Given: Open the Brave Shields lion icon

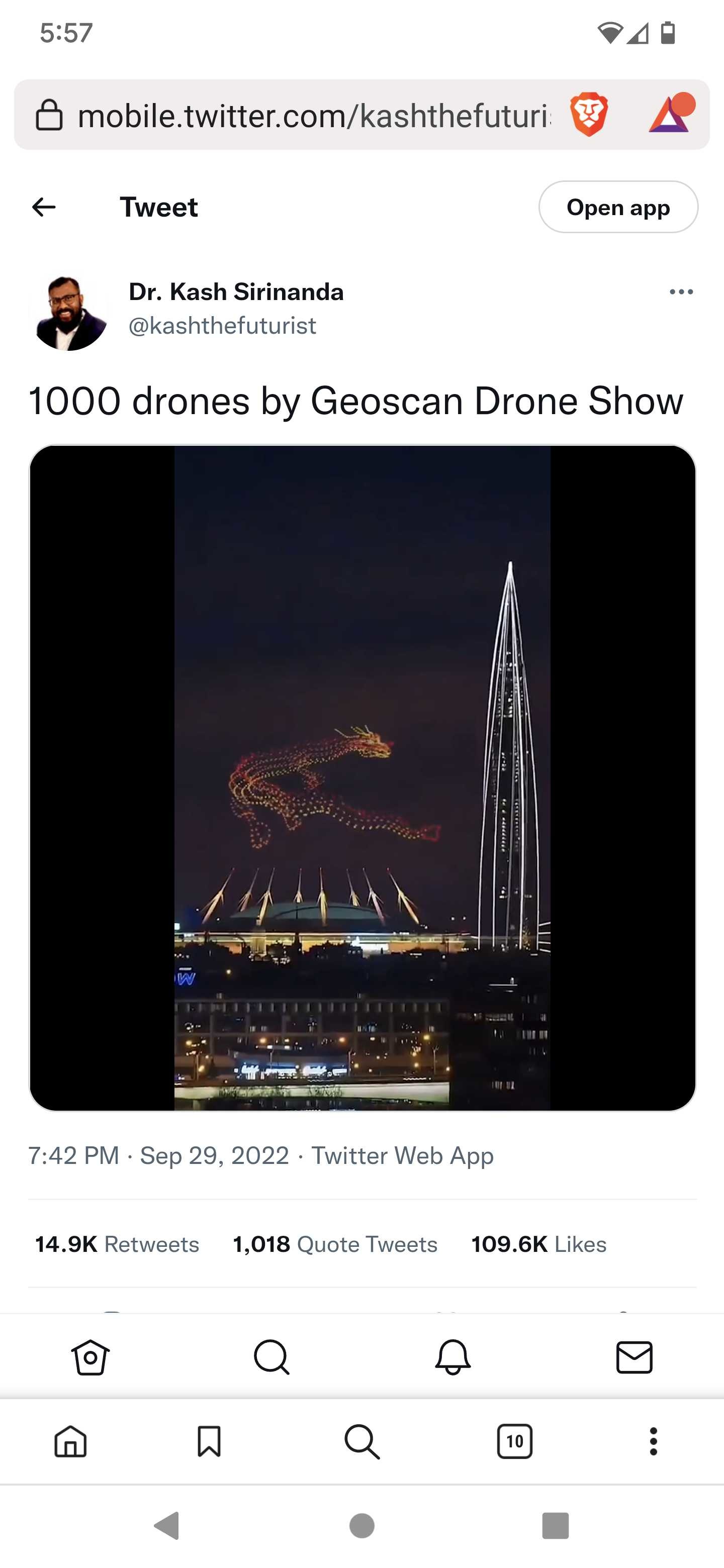Looking at the screenshot, I should click(x=589, y=115).
